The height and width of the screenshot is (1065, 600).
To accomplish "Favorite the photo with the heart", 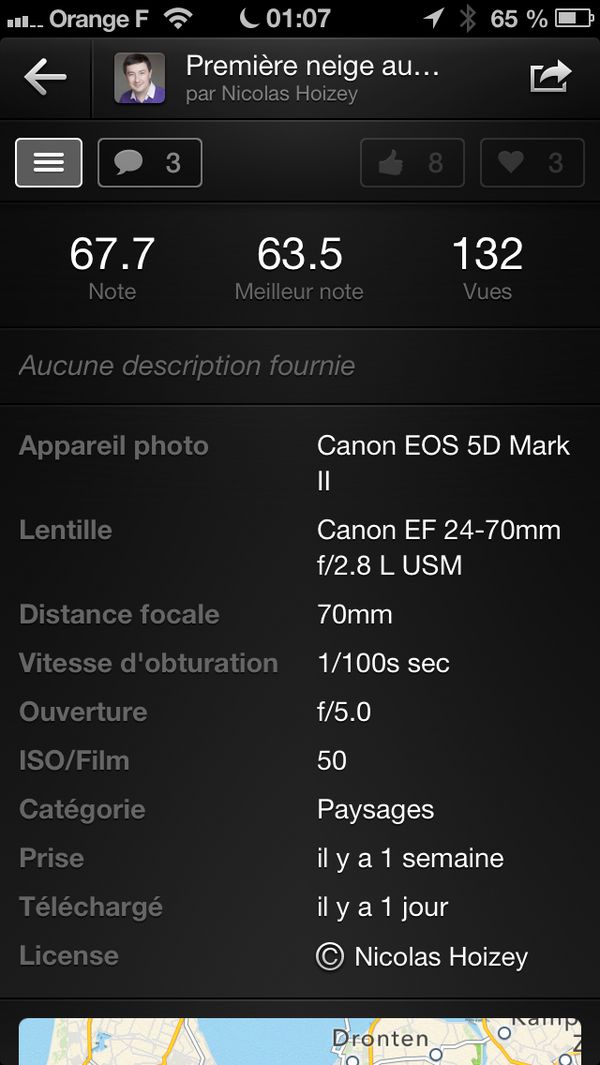I will [532, 162].
